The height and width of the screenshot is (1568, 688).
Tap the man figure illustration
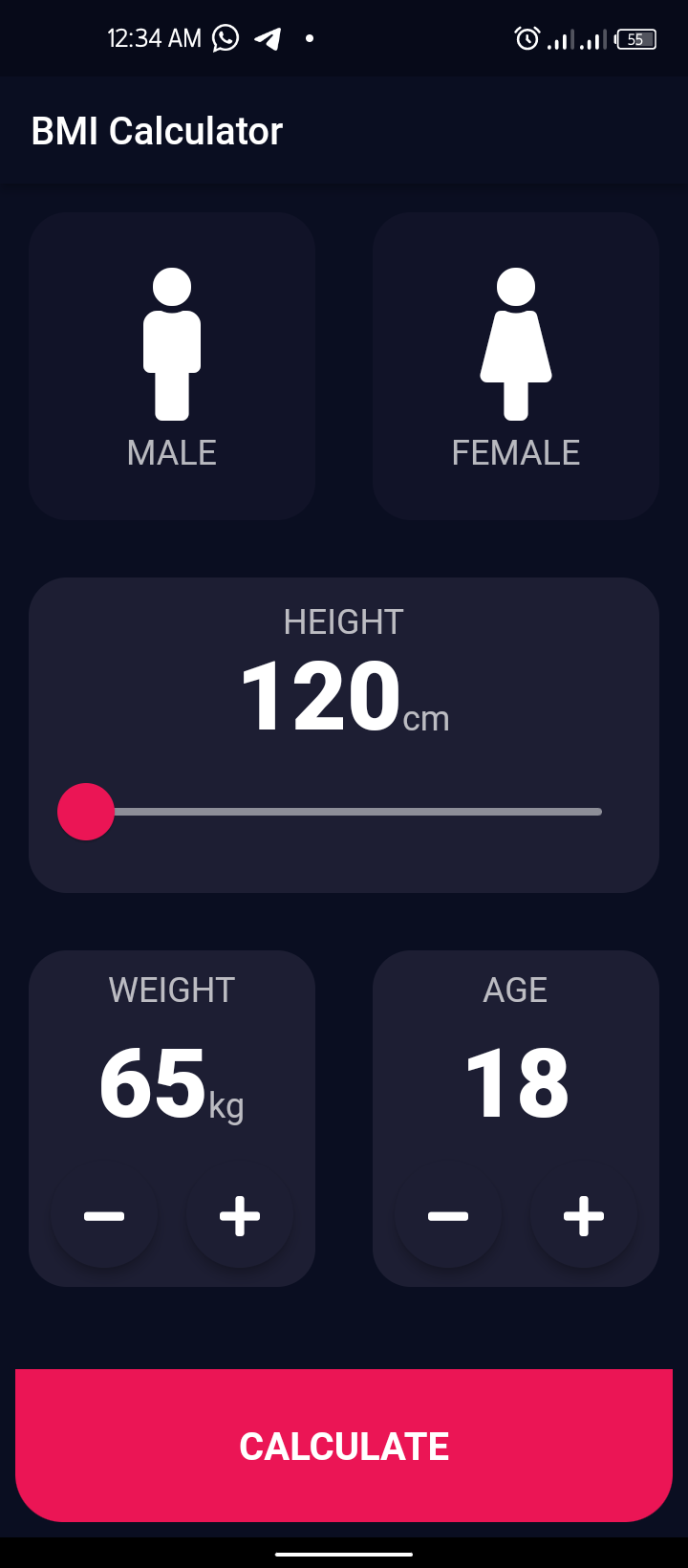point(171,344)
